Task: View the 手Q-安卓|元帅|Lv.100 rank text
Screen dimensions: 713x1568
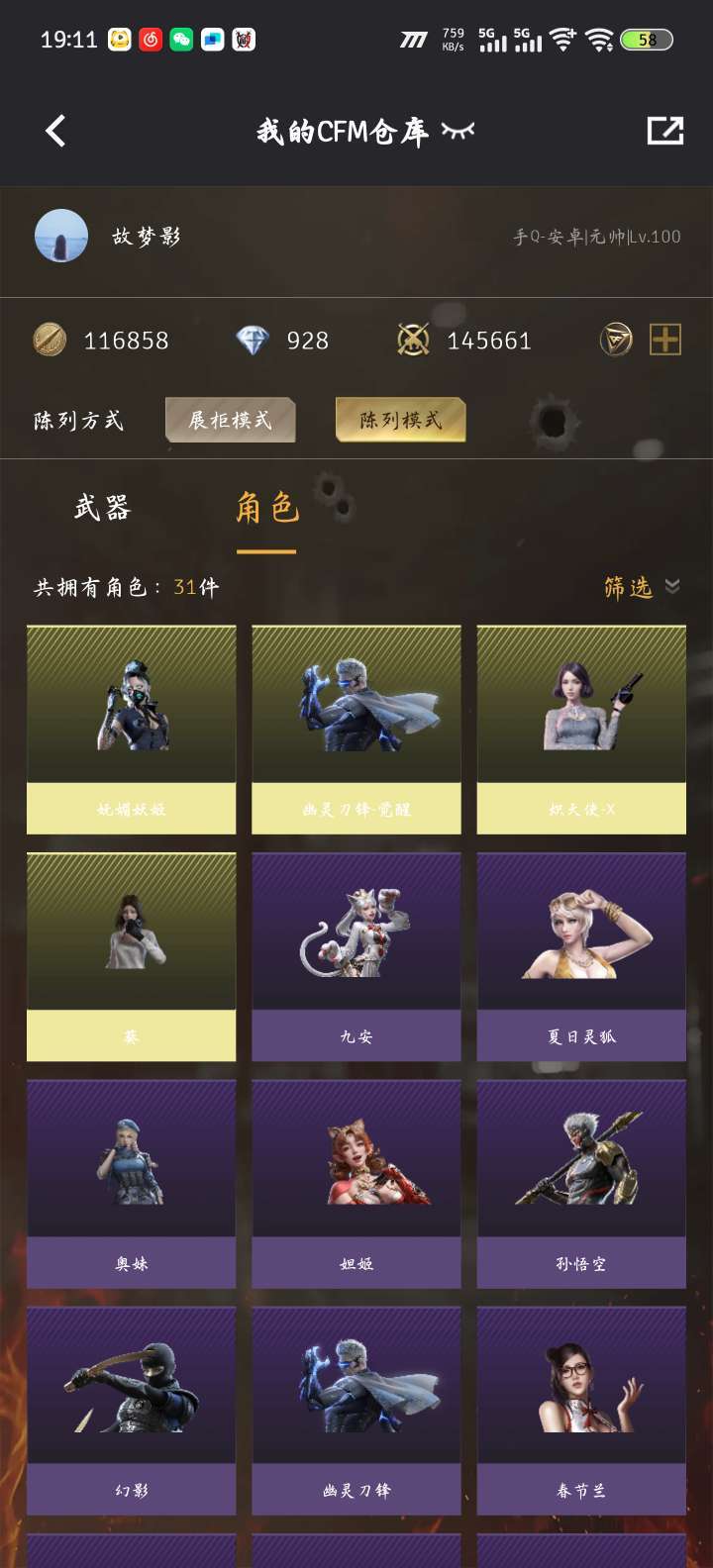Action: [600, 237]
